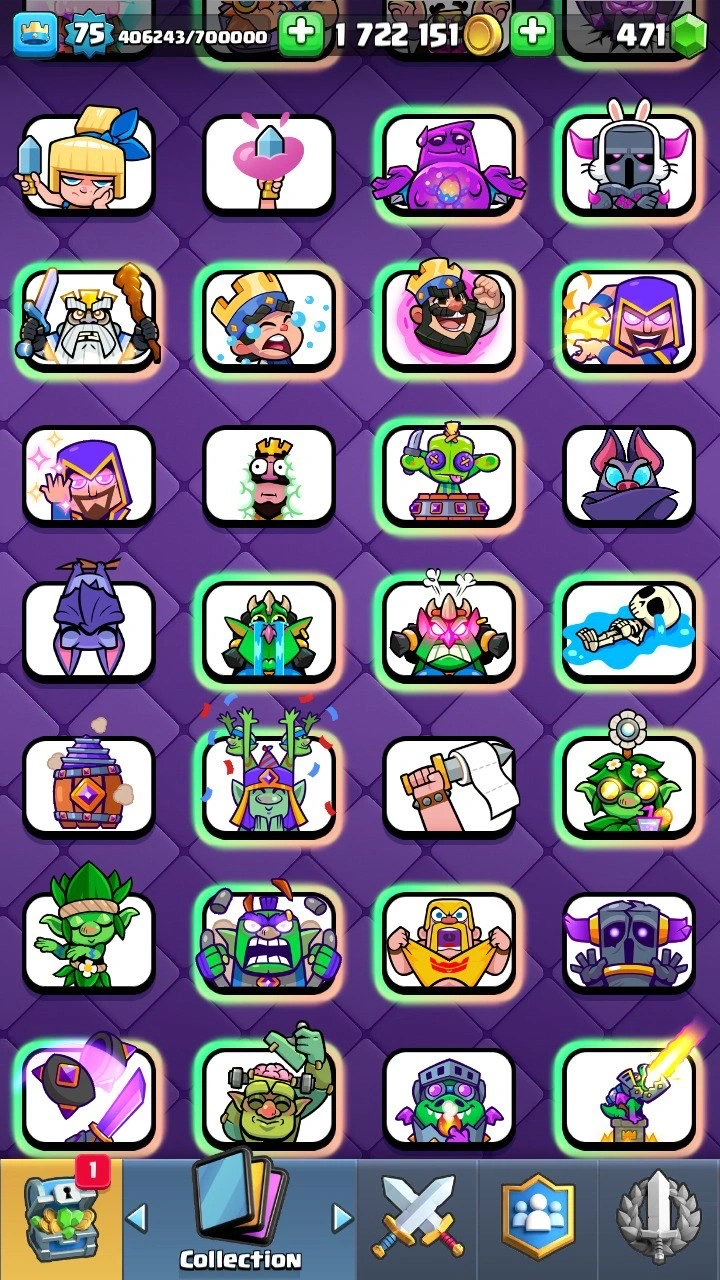The height and width of the screenshot is (1280, 720).
Task: Tap the left arrow beside Collection
Action: [137, 1217]
